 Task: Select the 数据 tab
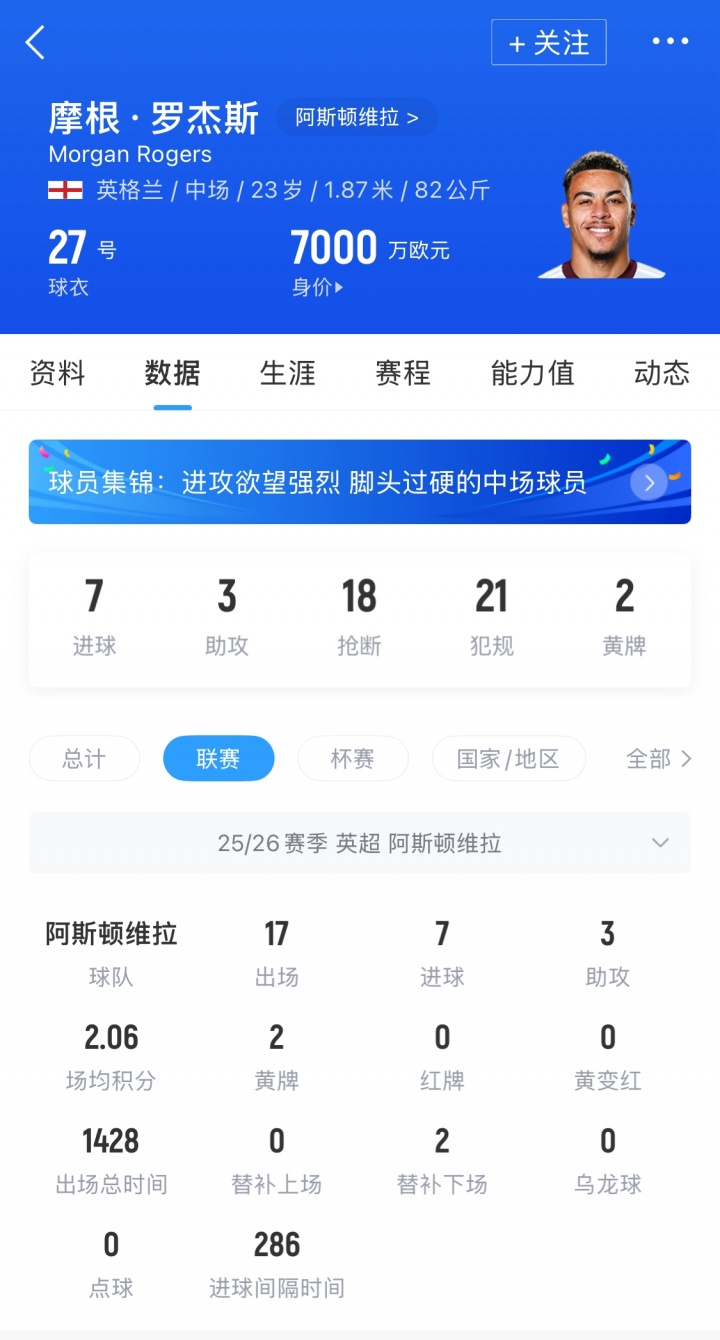[x=172, y=374]
